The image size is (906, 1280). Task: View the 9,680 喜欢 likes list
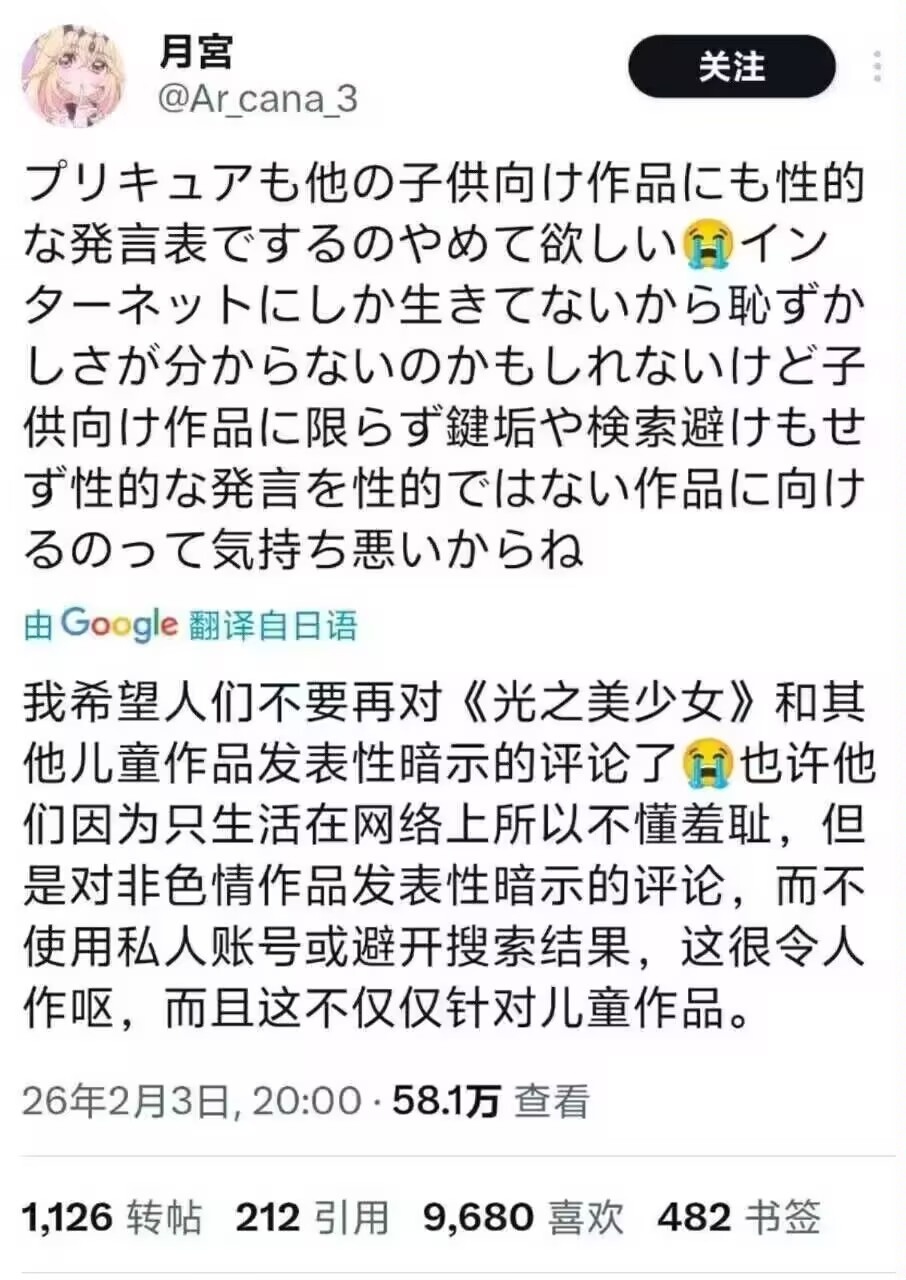coord(523,1217)
